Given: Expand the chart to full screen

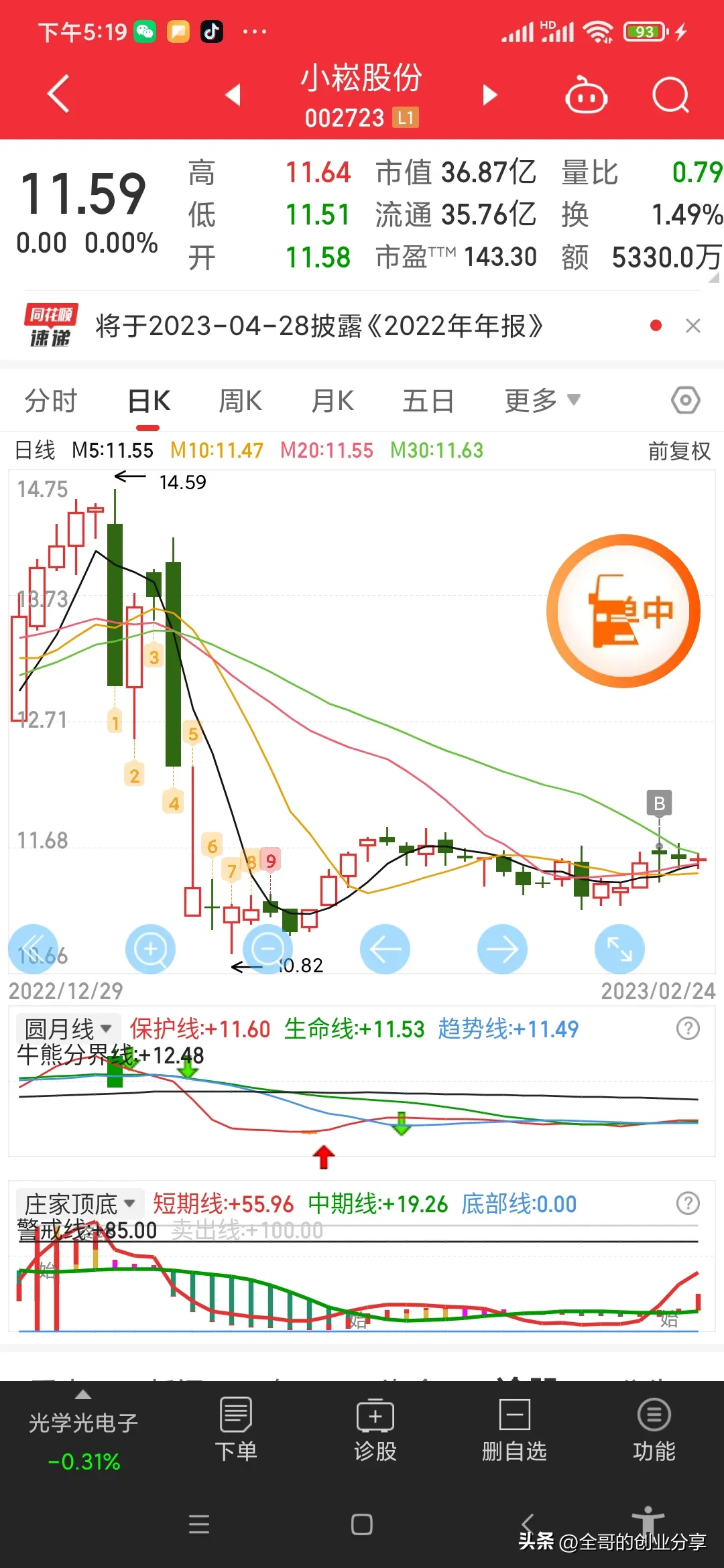Looking at the screenshot, I should coord(619,949).
